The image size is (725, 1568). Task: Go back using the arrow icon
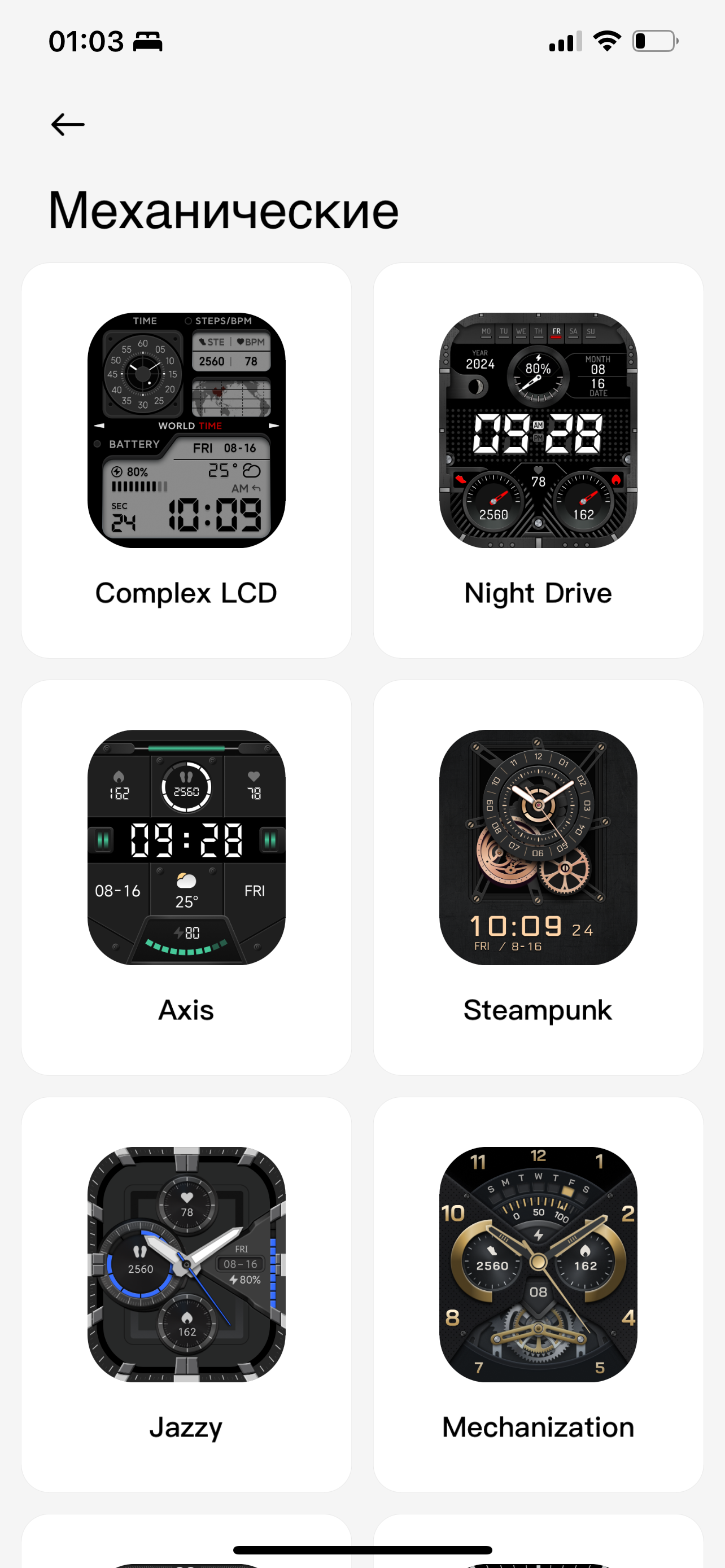tap(68, 125)
